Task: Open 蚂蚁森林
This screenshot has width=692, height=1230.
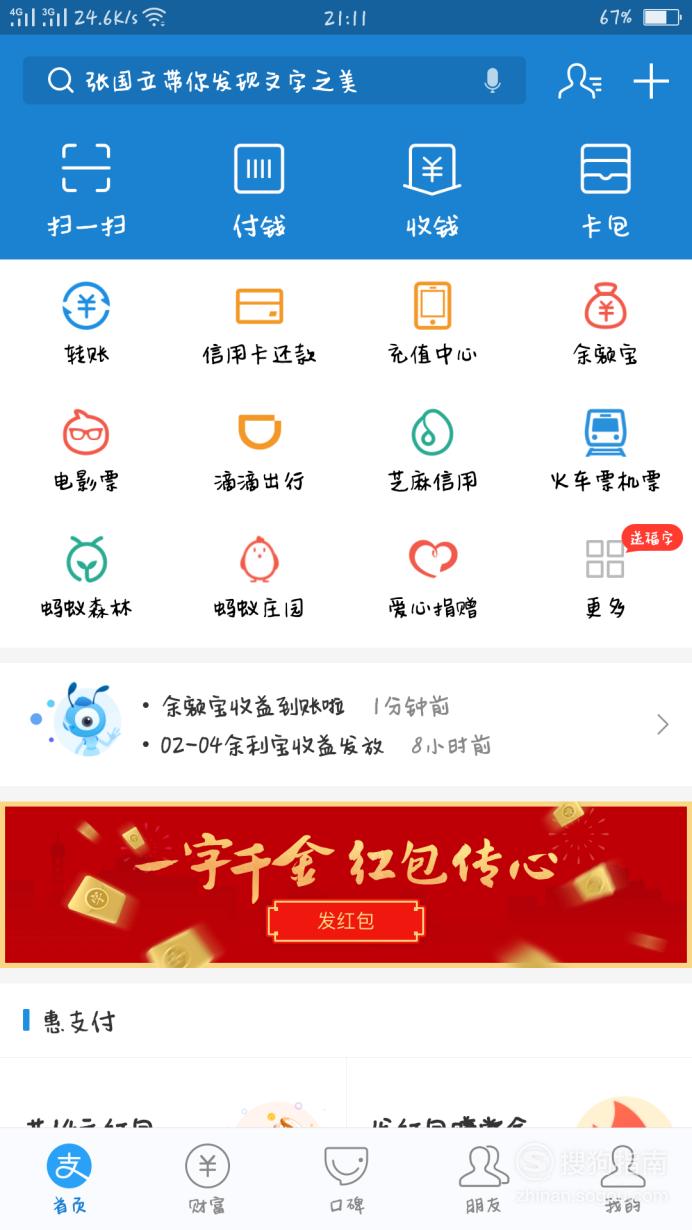Action: click(86, 577)
